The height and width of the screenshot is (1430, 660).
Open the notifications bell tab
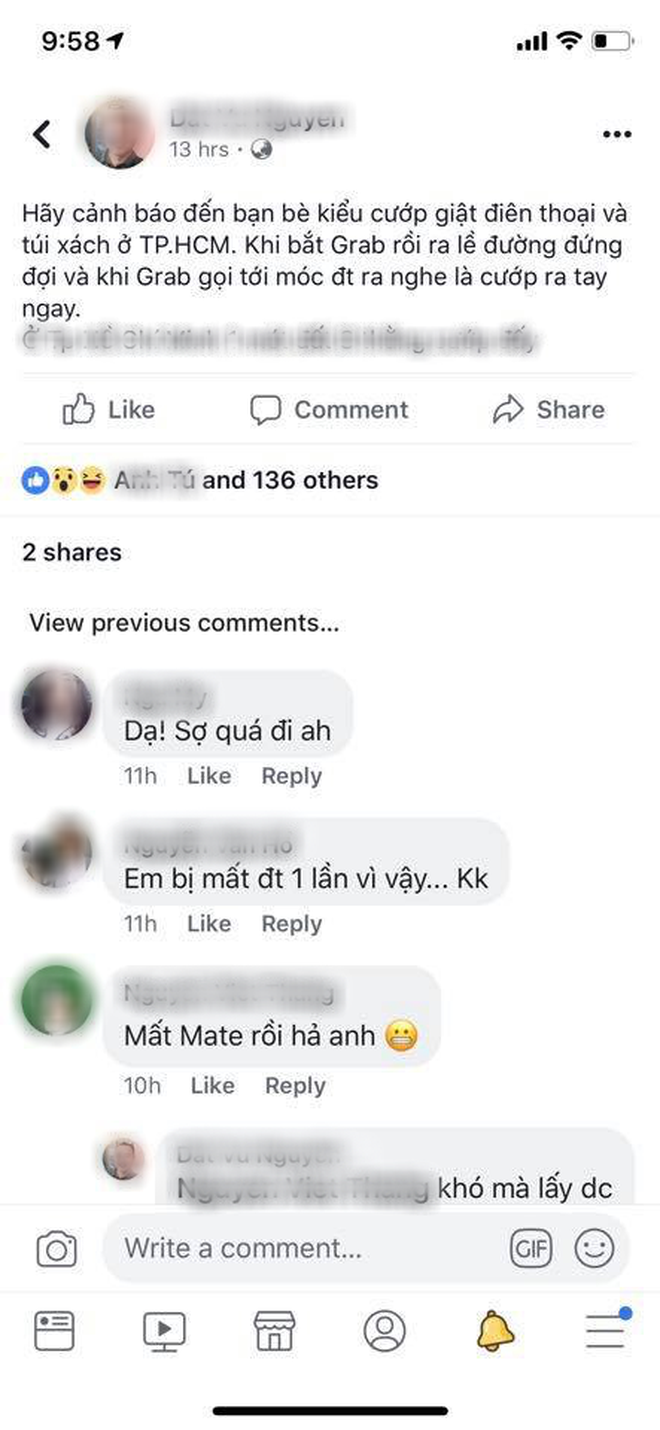pos(496,1331)
